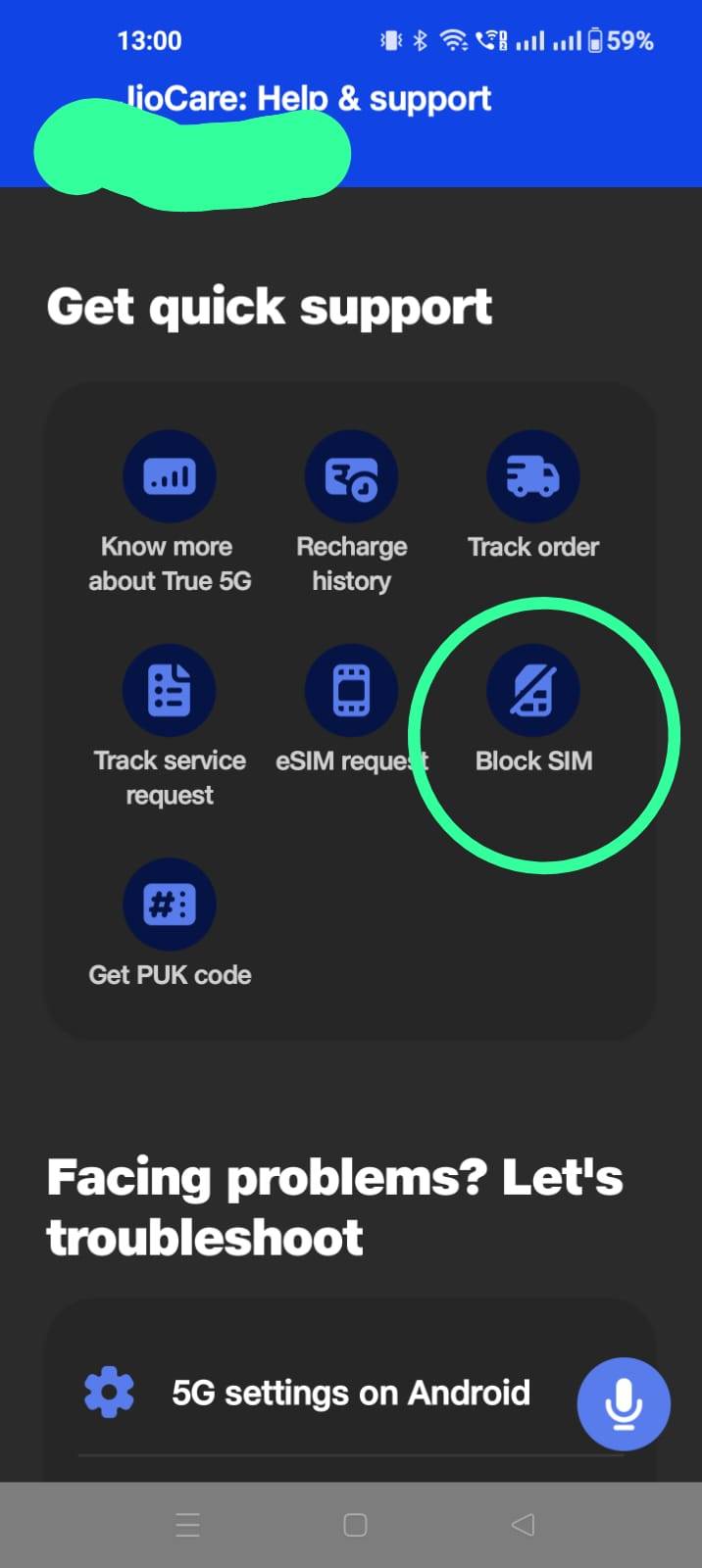This screenshot has width=702, height=1568.
Task: Go back using system navigation
Action: [x=524, y=1524]
